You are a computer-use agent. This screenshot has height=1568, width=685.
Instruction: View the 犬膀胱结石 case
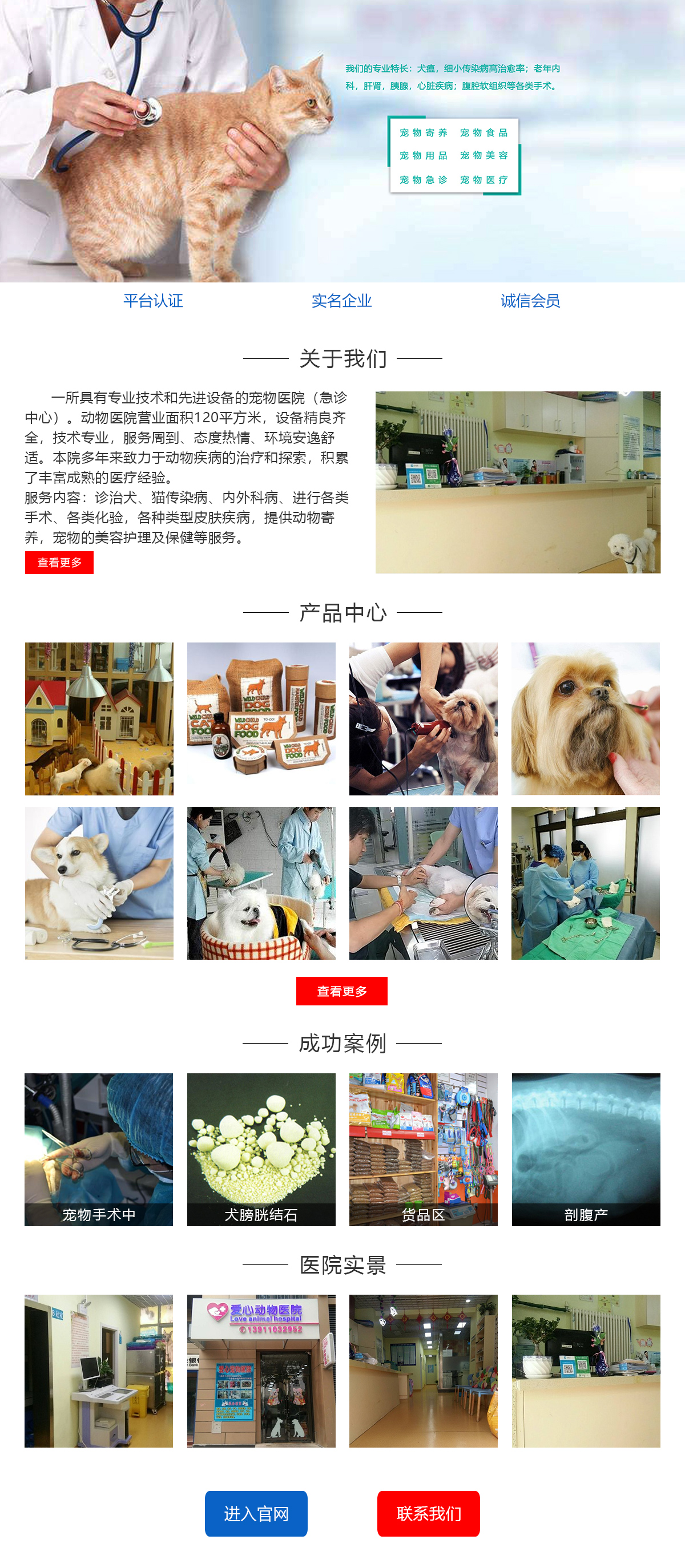coord(261,1149)
